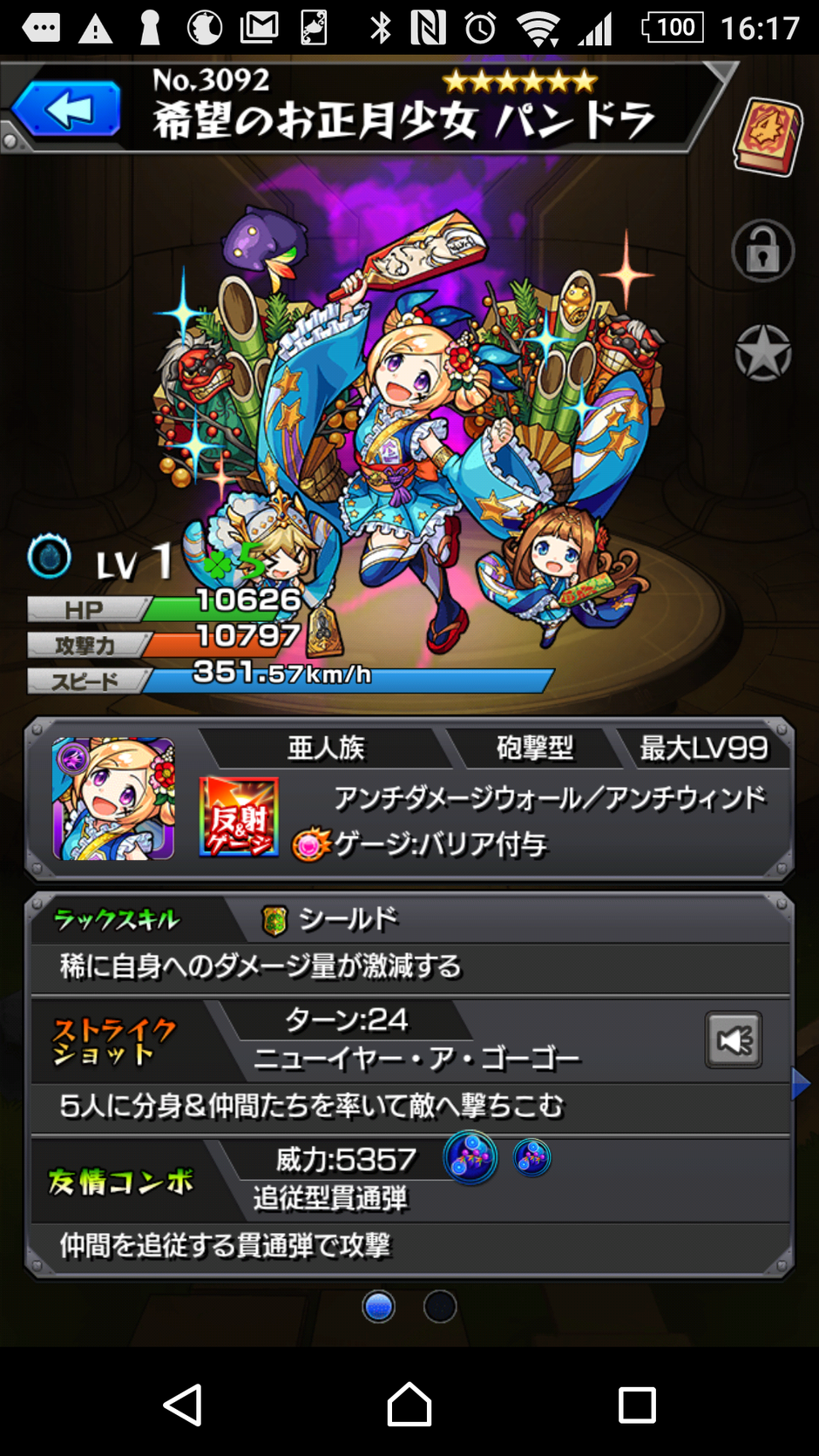Open recent apps from navigation bar

637,1405
